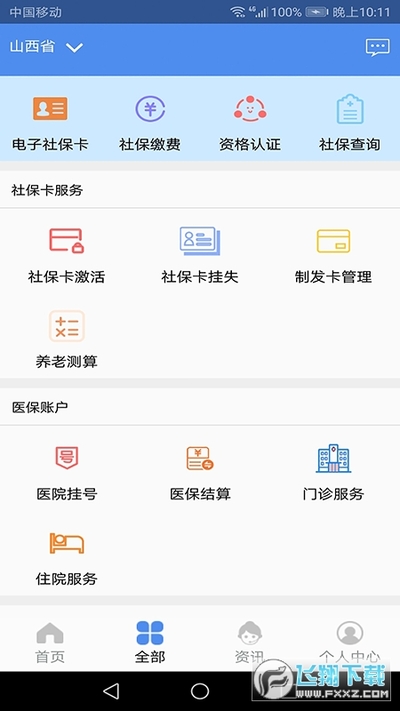Tap the system back button
This screenshot has height=711, width=400.
111,691
